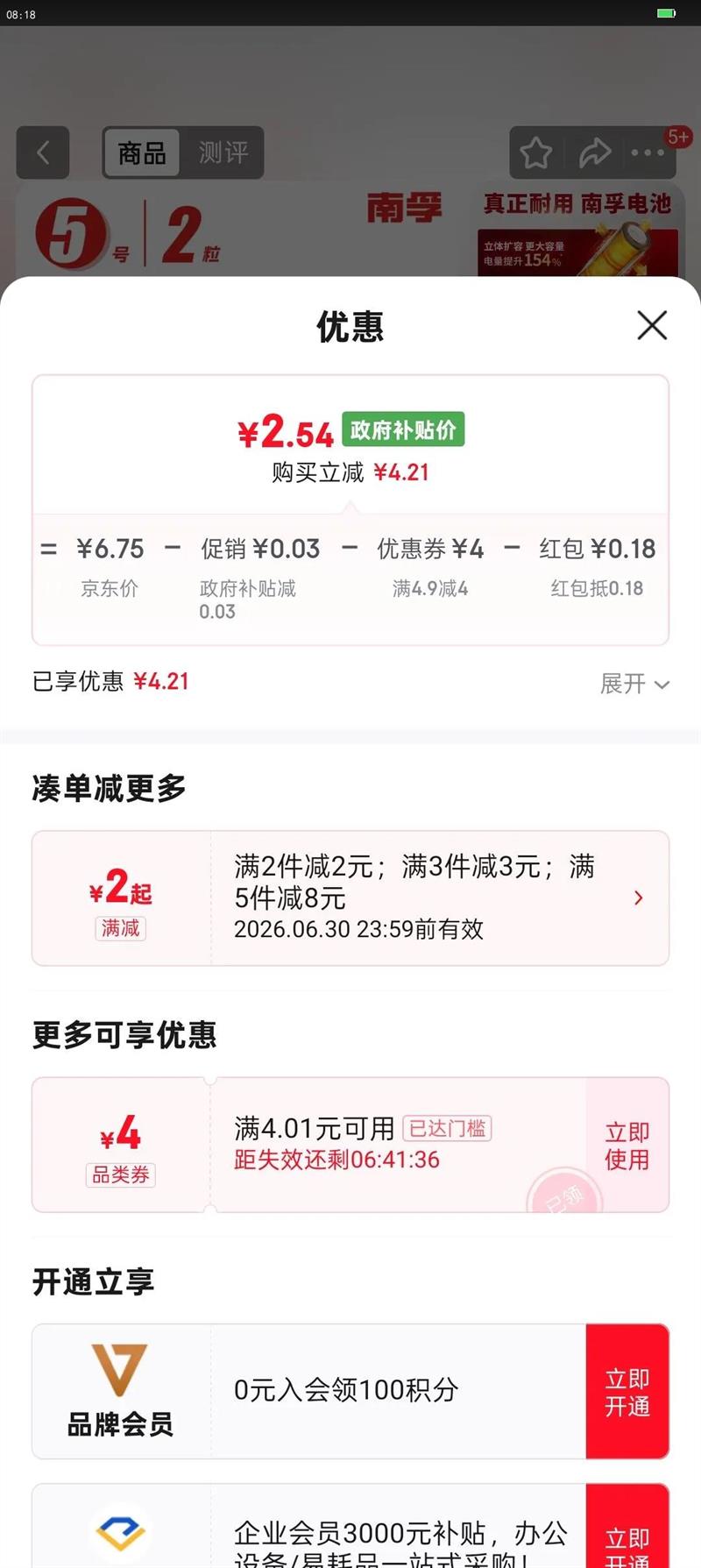The image size is (701, 1568).
Task: Close the 优惠 popup
Action: (x=651, y=325)
